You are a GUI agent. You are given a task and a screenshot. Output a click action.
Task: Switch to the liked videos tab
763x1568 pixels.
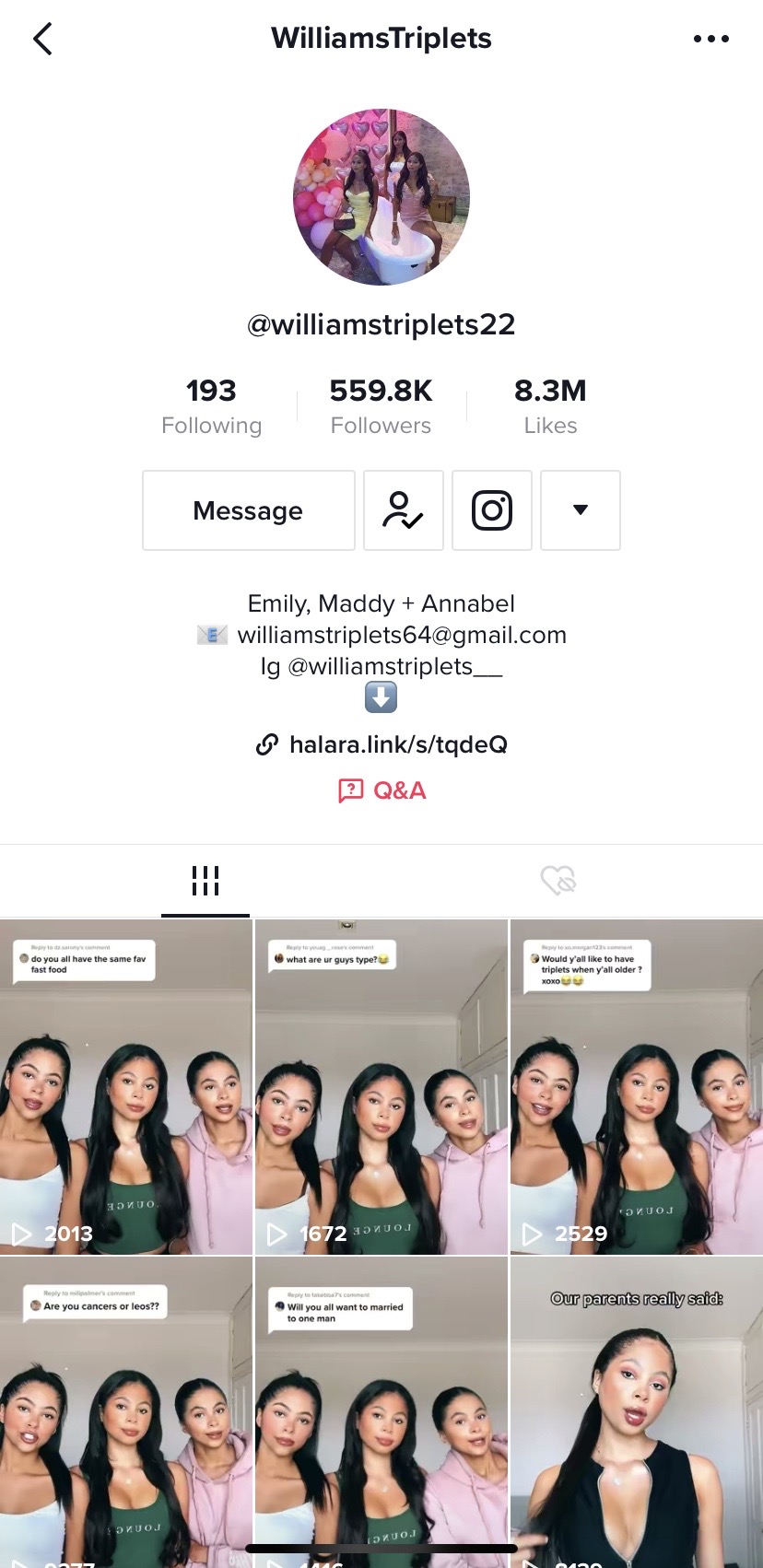558,881
